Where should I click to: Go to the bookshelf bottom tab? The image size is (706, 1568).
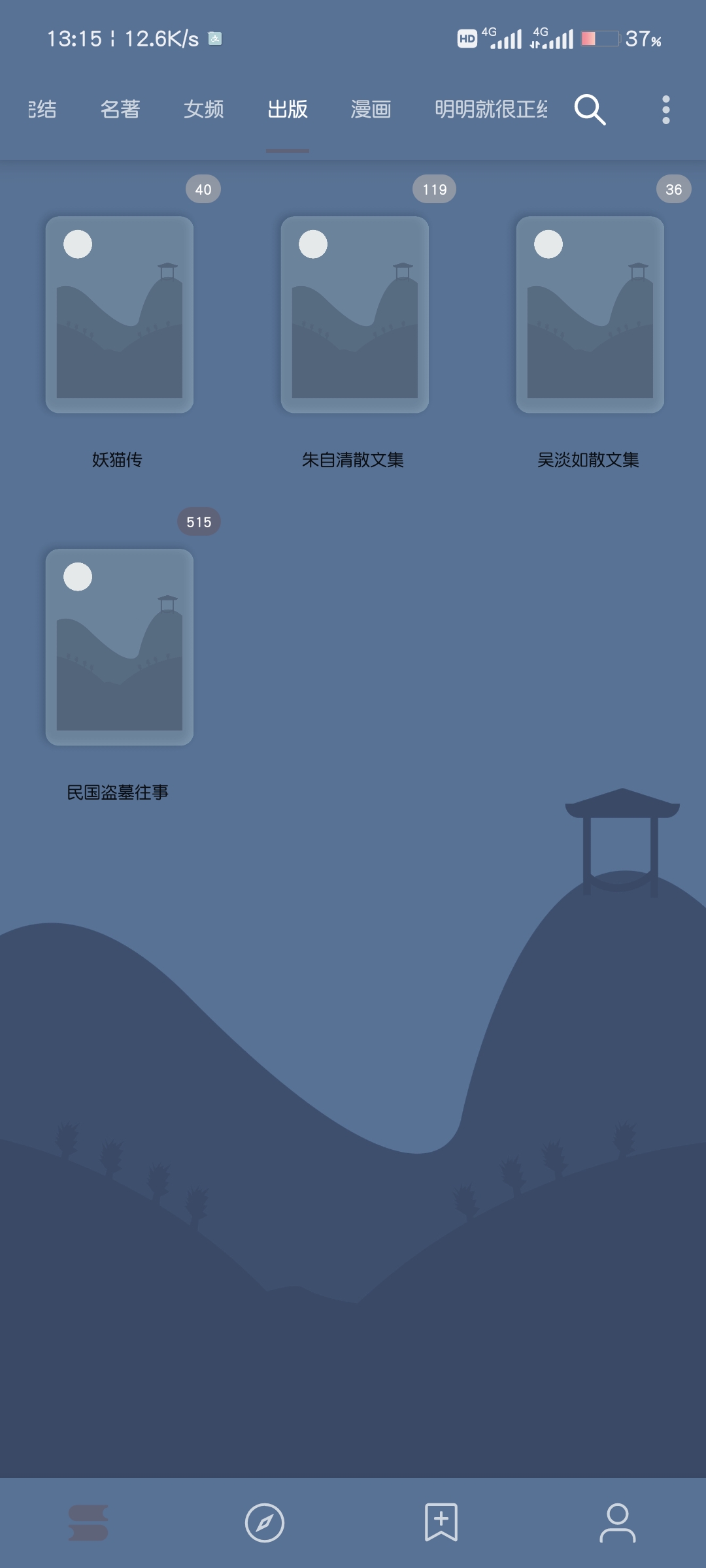coord(88,1522)
